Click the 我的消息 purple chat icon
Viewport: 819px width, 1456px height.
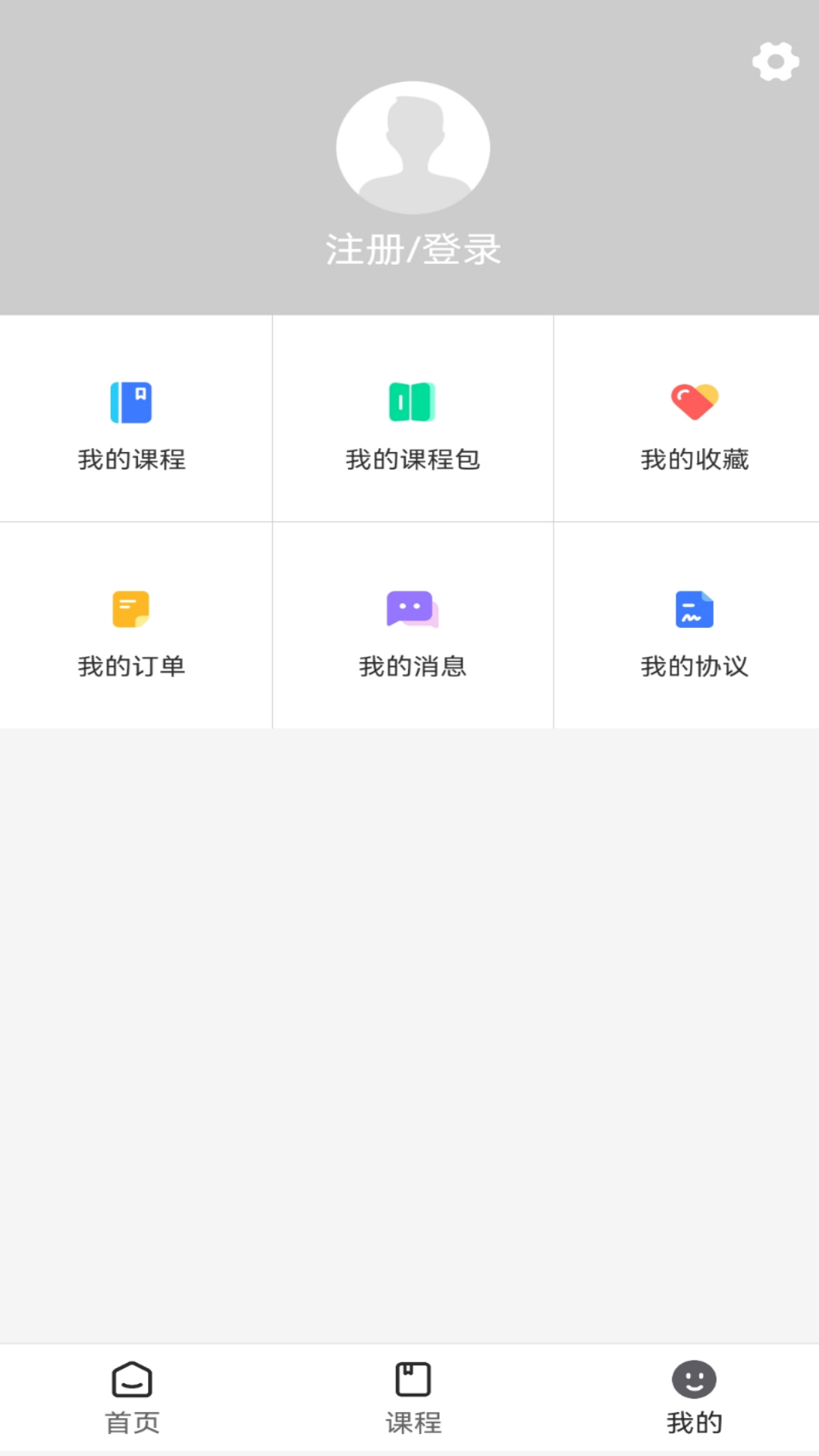click(412, 610)
